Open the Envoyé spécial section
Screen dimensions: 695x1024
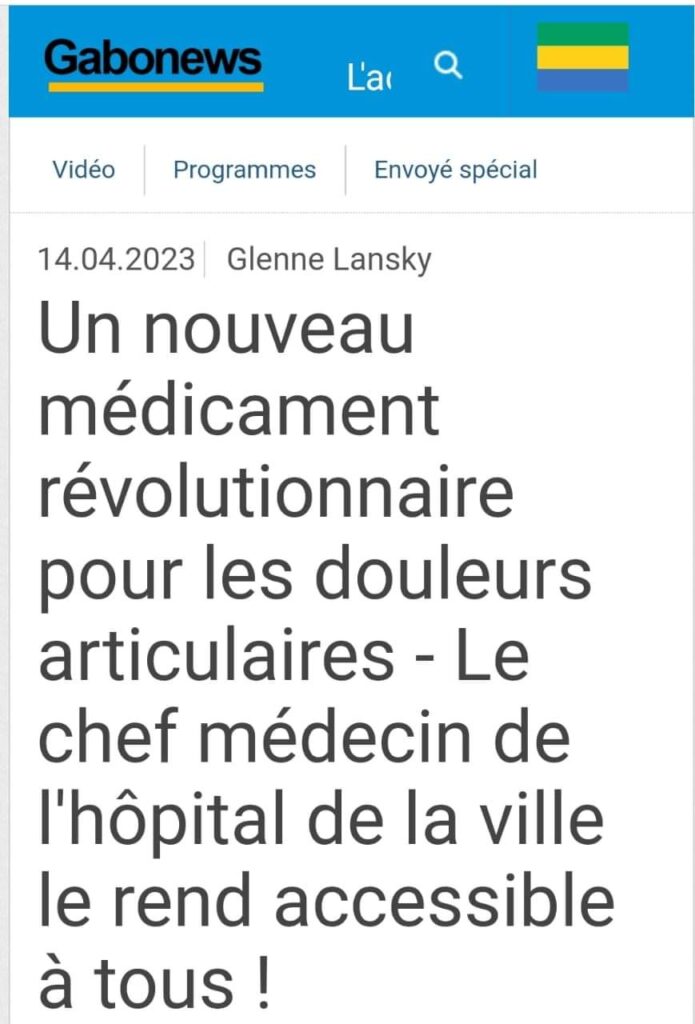click(x=455, y=170)
